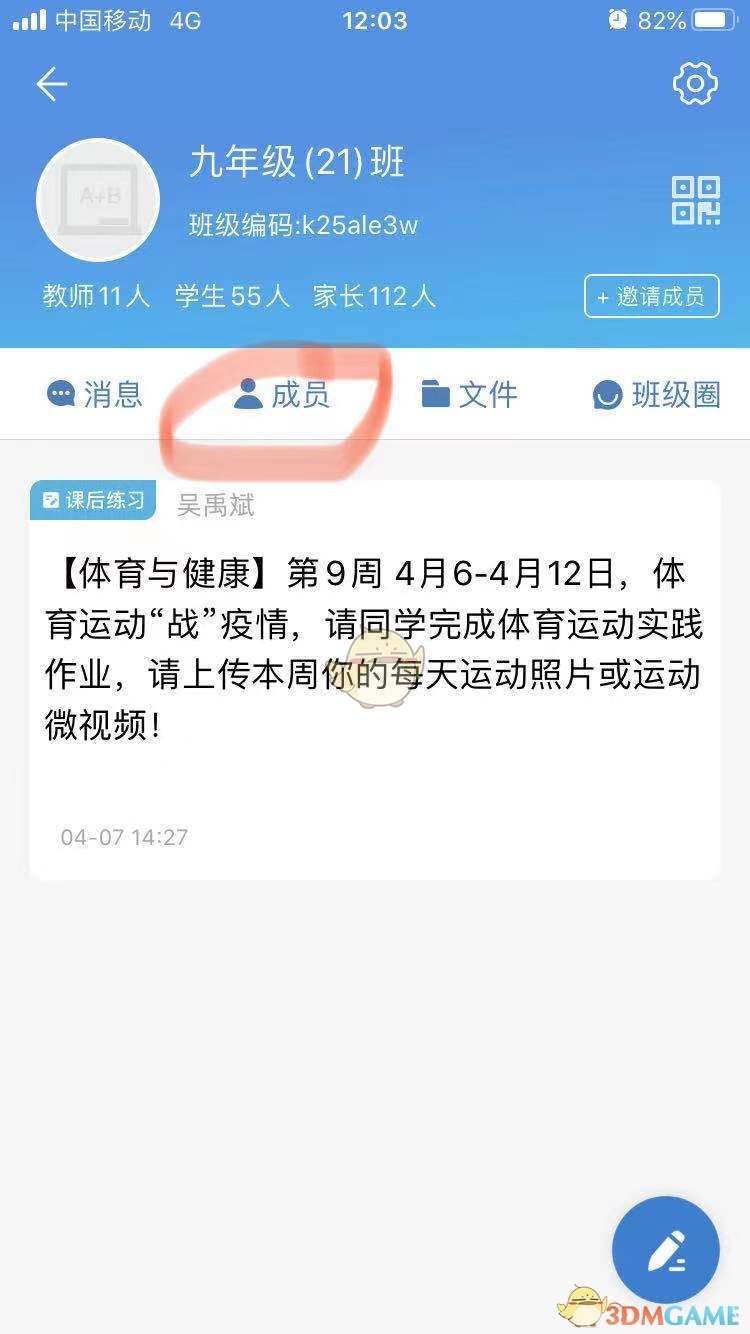750x1334 pixels.
Task: Go back using the top-left arrow
Action: click(x=52, y=85)
